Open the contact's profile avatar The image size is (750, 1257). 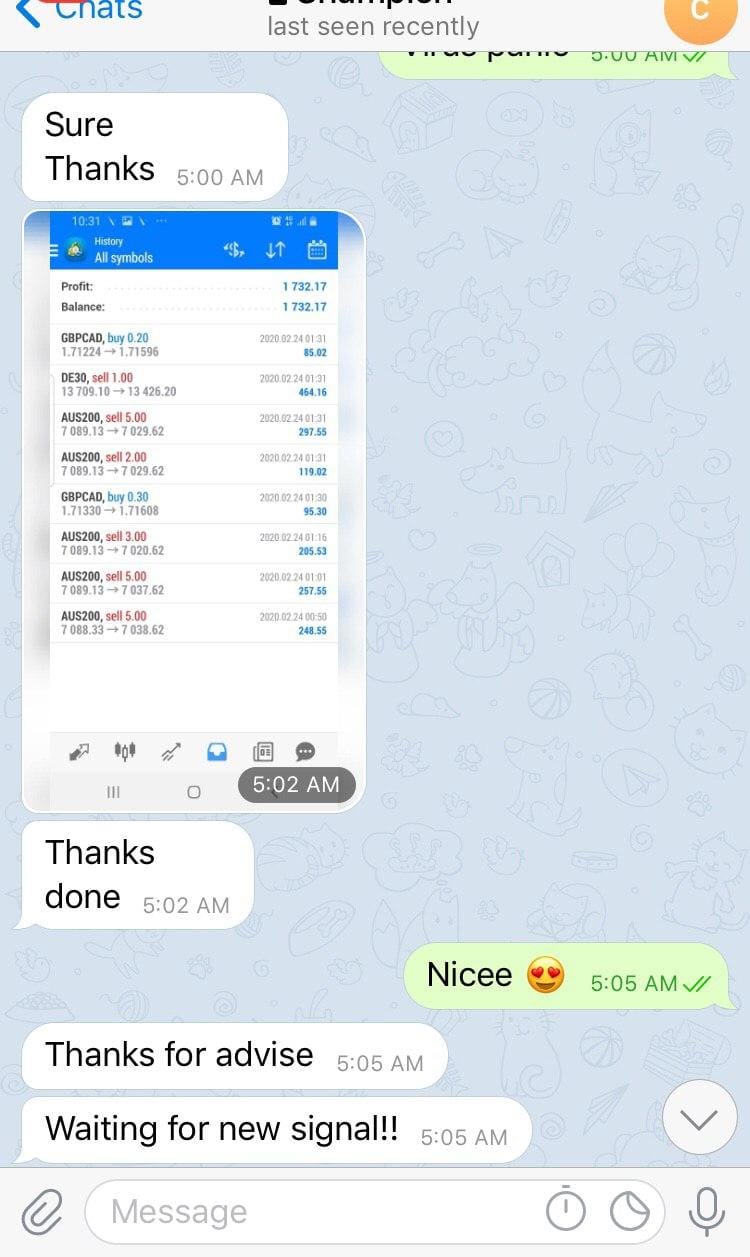point(699,14)
